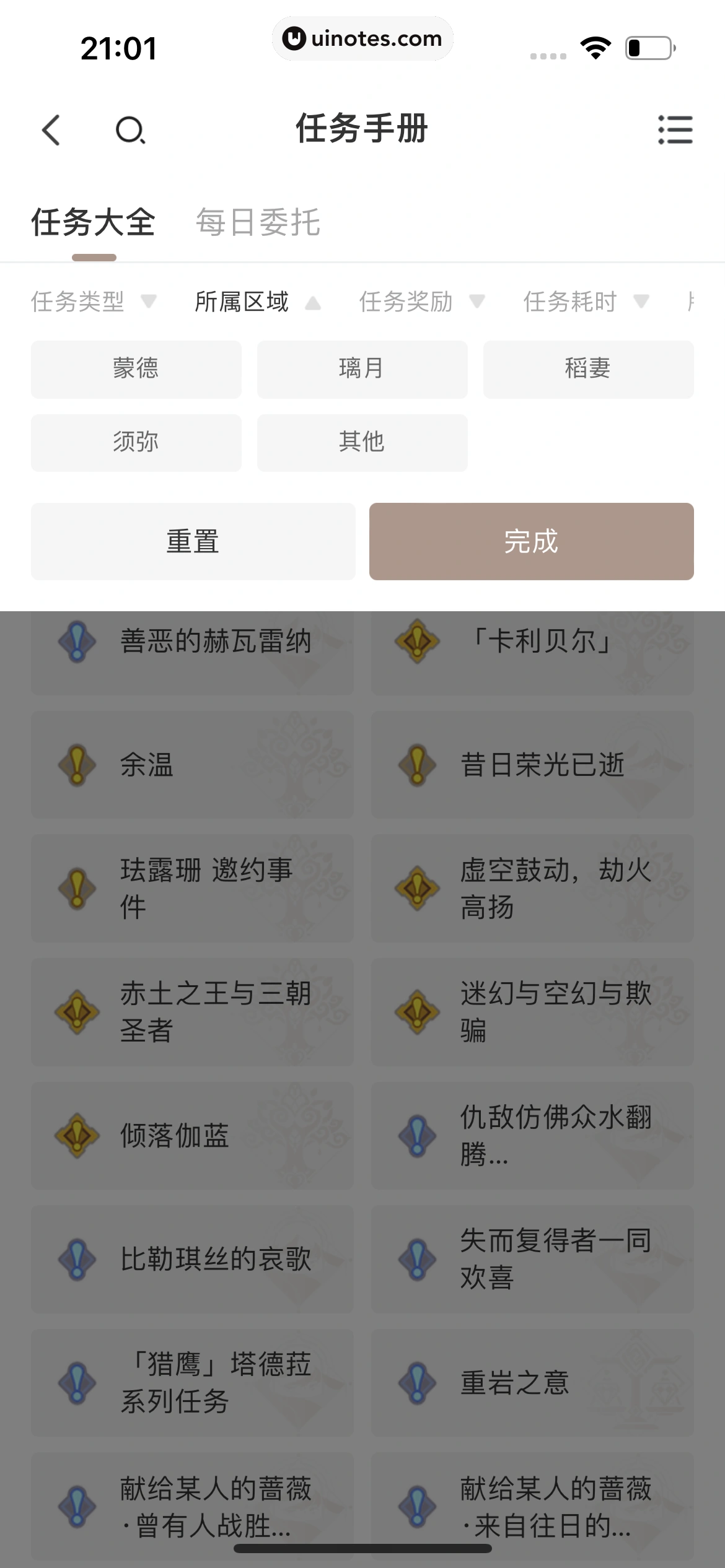Select the 蒙德 region filter
This screenshot has height=1568, width=725.
tap(136, 369)
